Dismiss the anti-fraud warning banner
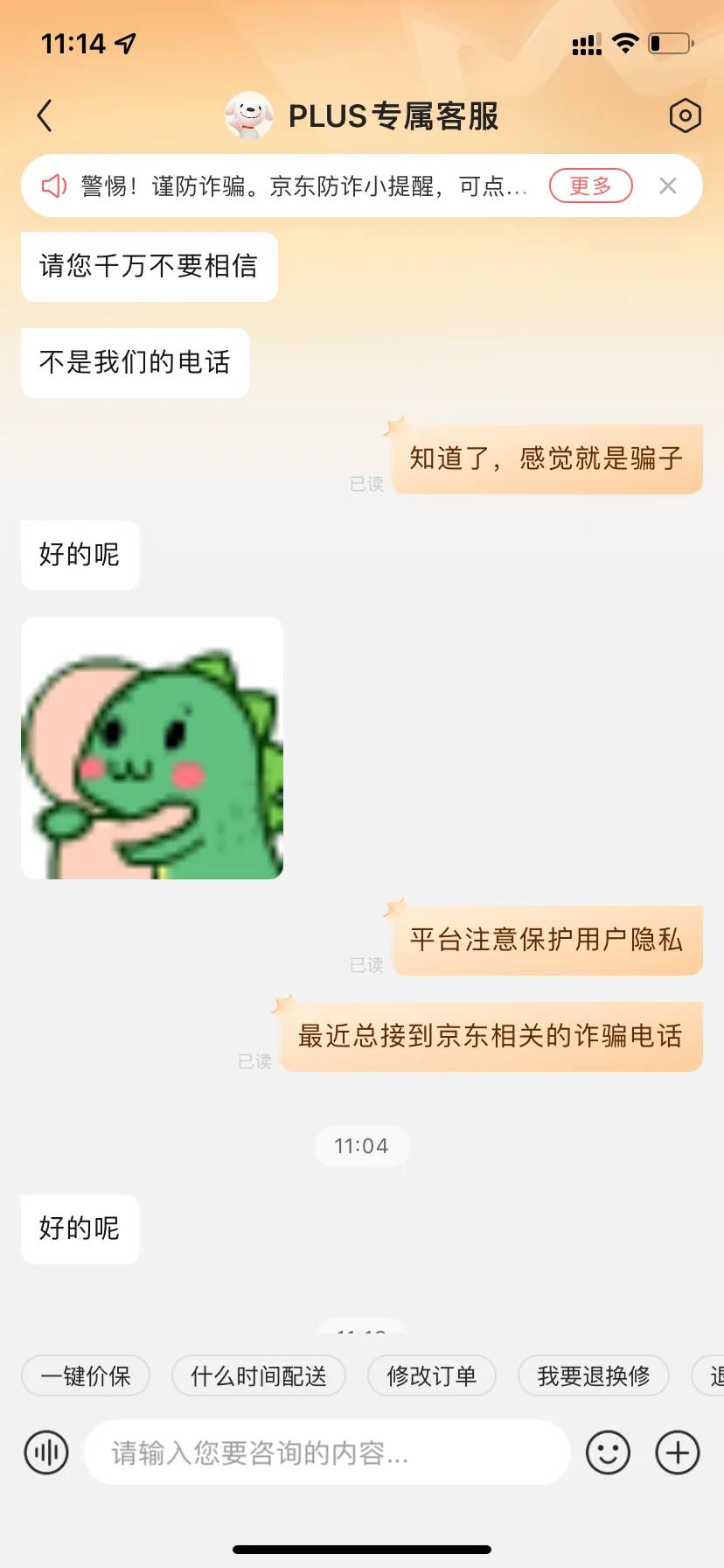 pyautogui.click(x=668, y=185)
